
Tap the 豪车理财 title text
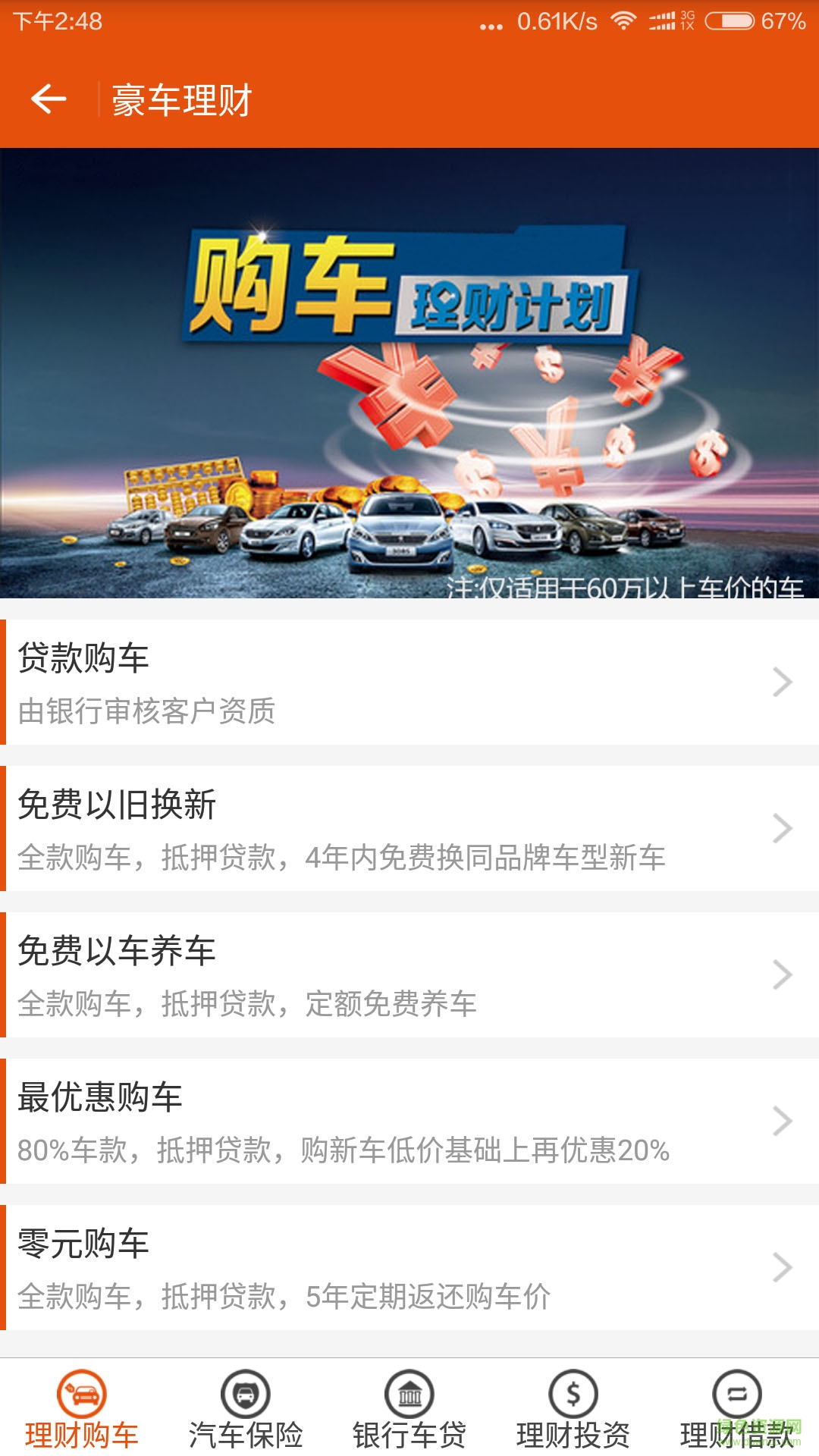pyautogui.click(x=182, y=99)
